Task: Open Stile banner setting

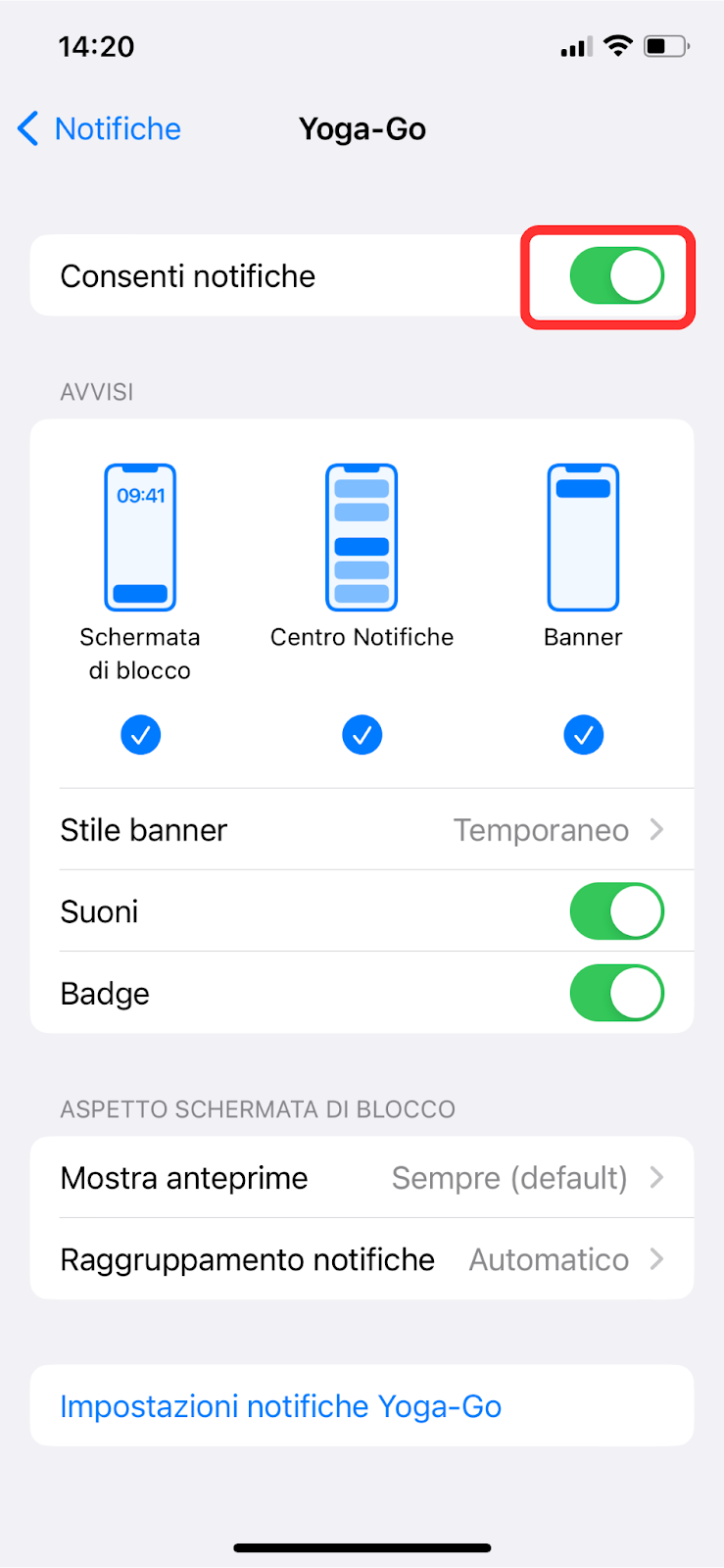Action: coord(362,830)
